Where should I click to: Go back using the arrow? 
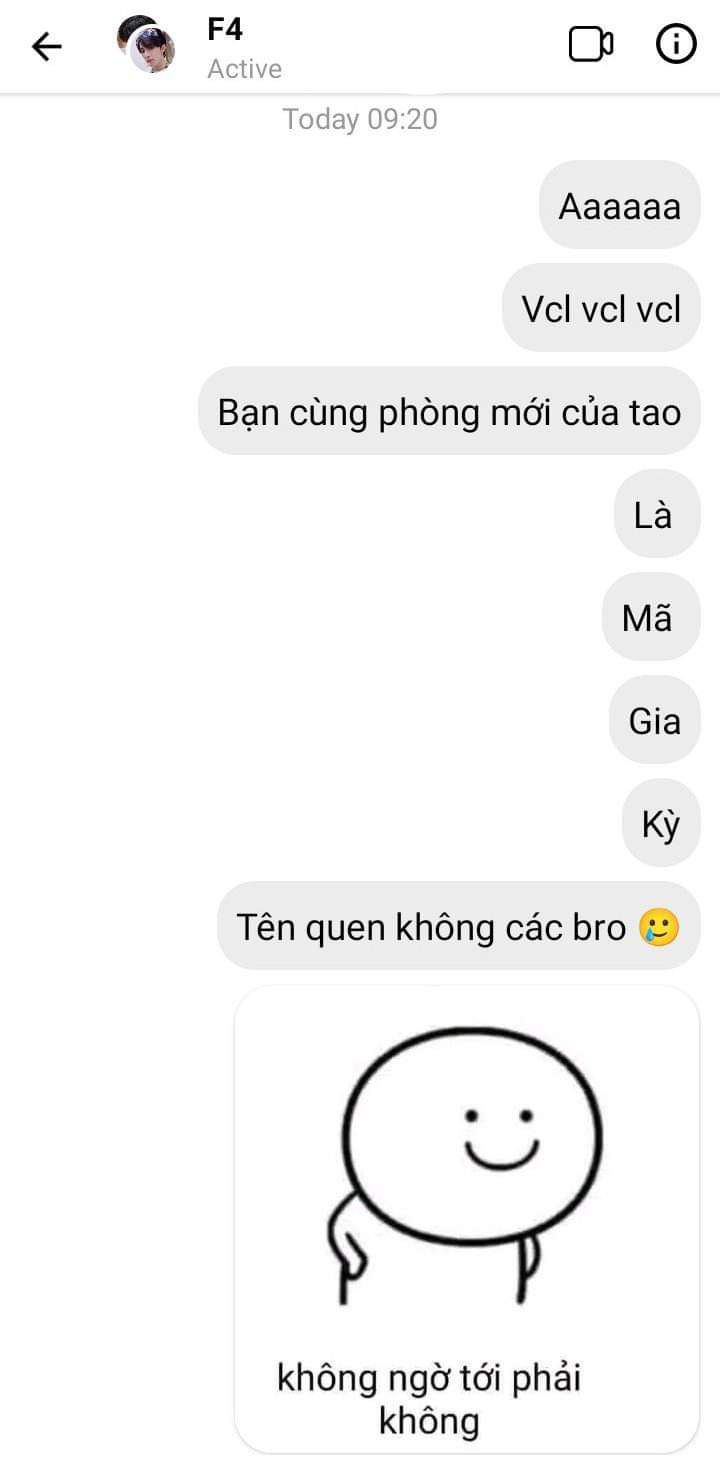tap(46, 46)
